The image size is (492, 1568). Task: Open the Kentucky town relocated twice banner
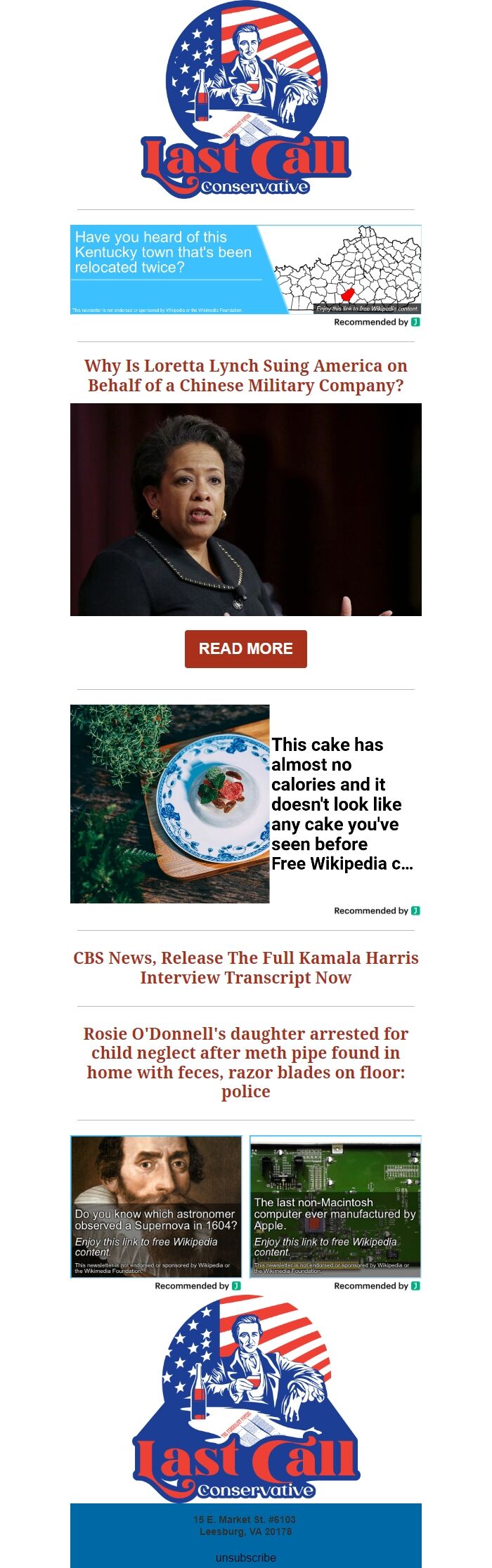pyautogui.click(x=245, y=269)
